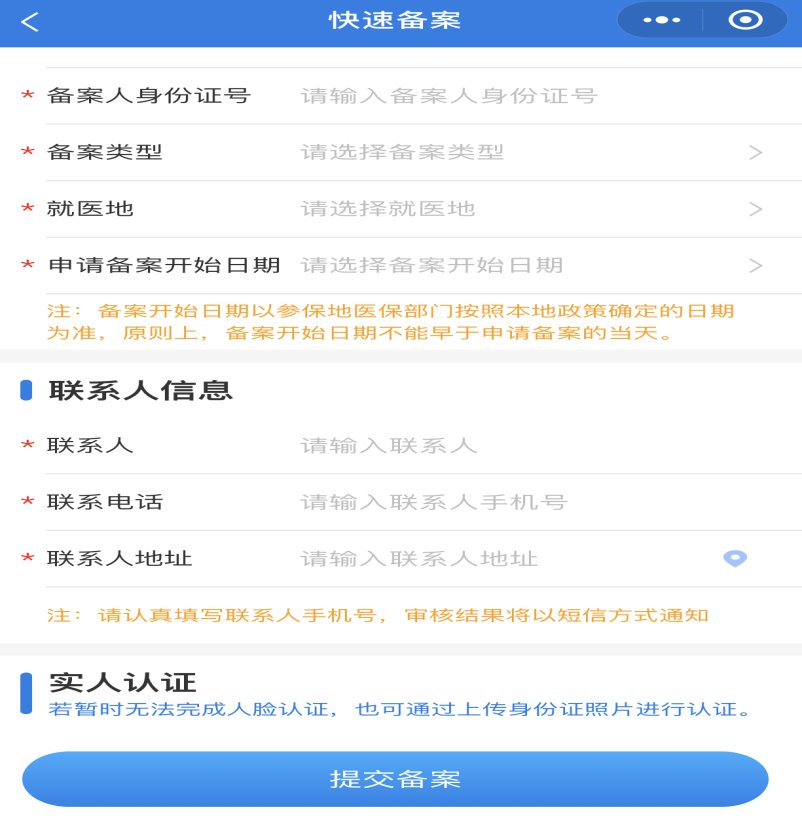Screen dimensions: 802x823
Task: Go back from 快速备案 page
Action: pos(30,22)
